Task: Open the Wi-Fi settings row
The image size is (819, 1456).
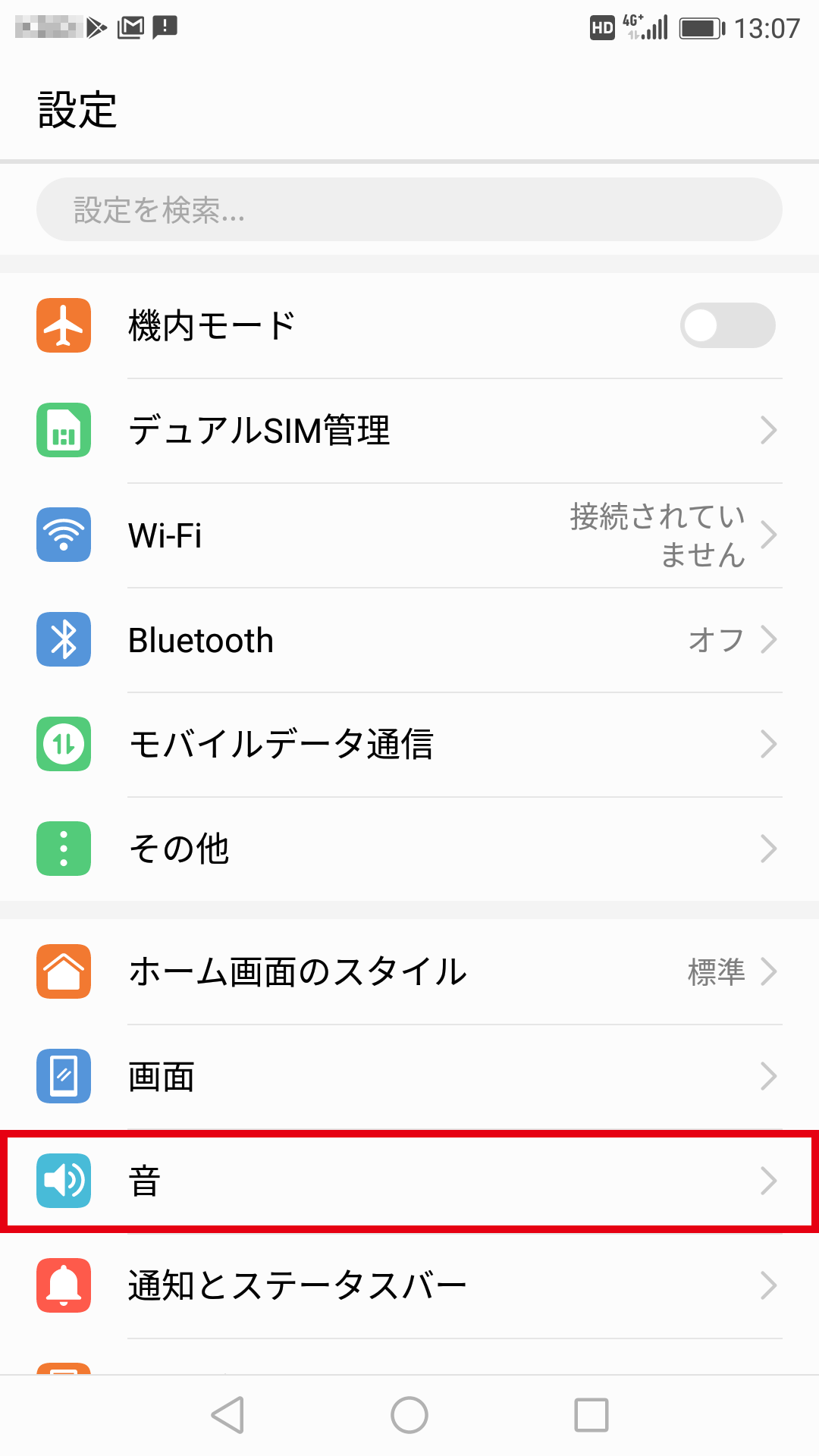Action: 409,535
